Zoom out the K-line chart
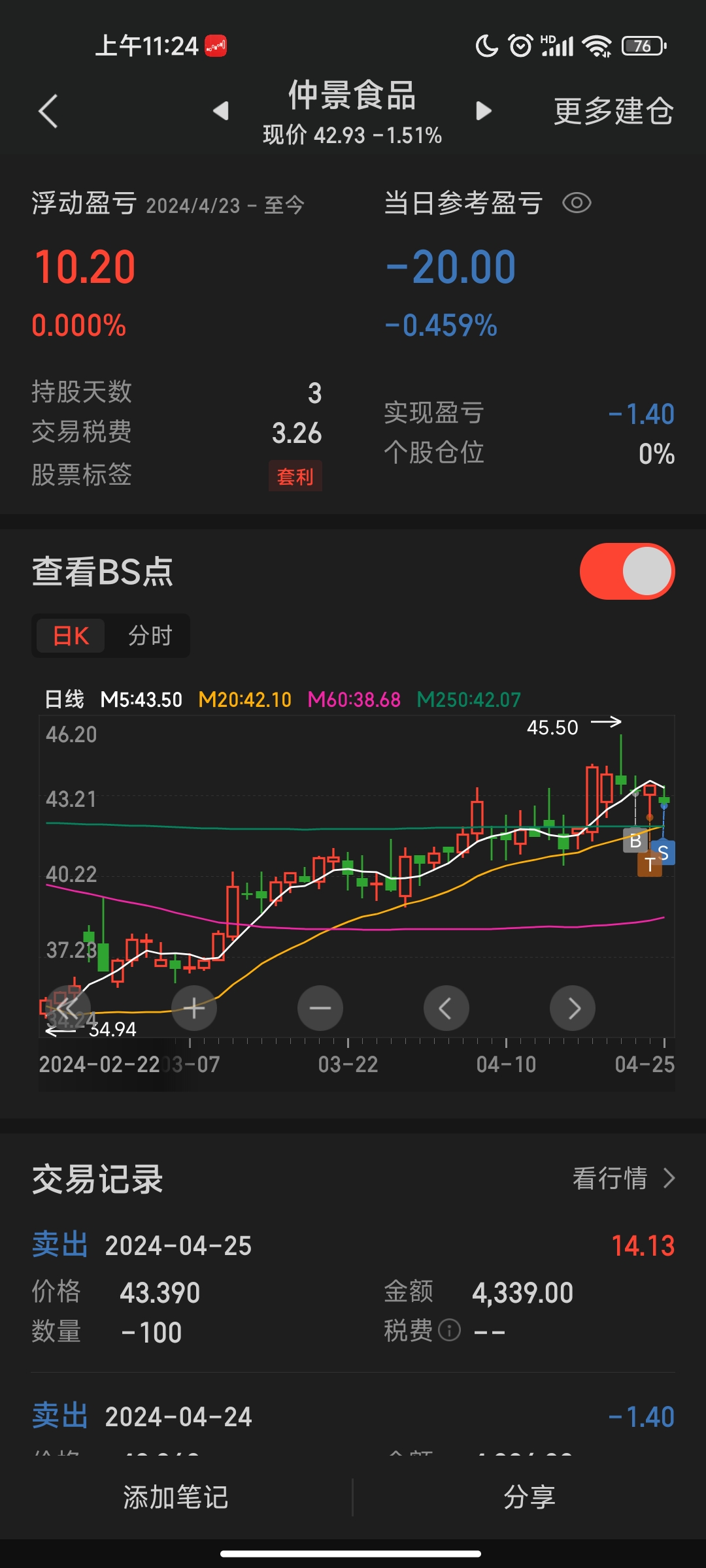 (x=320, y=1008)
